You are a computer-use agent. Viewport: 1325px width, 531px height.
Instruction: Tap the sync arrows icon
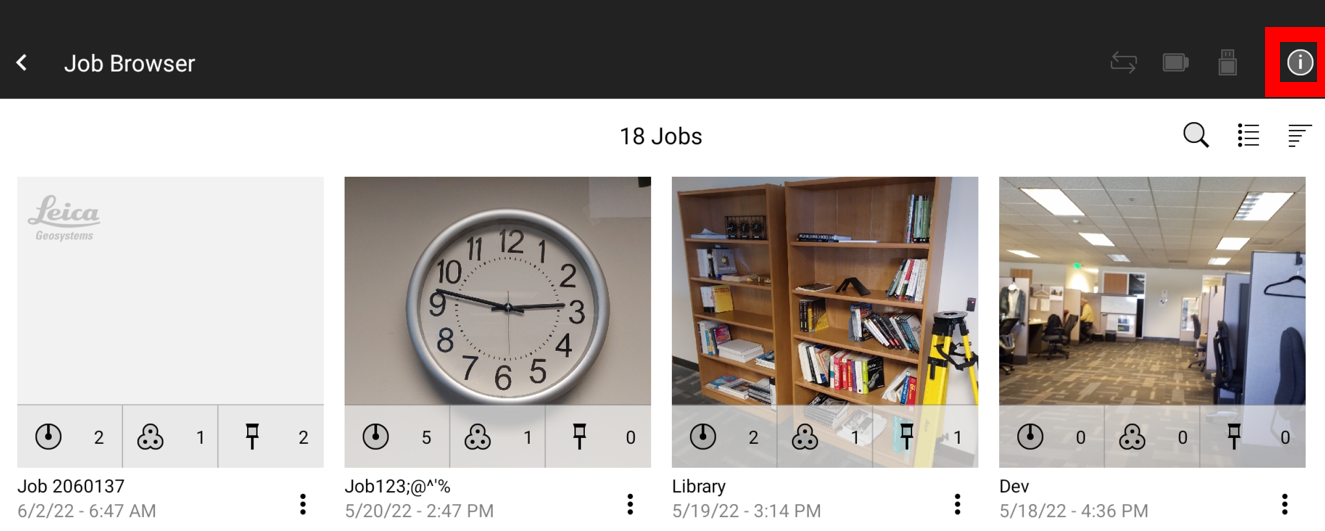point(1123,63)
